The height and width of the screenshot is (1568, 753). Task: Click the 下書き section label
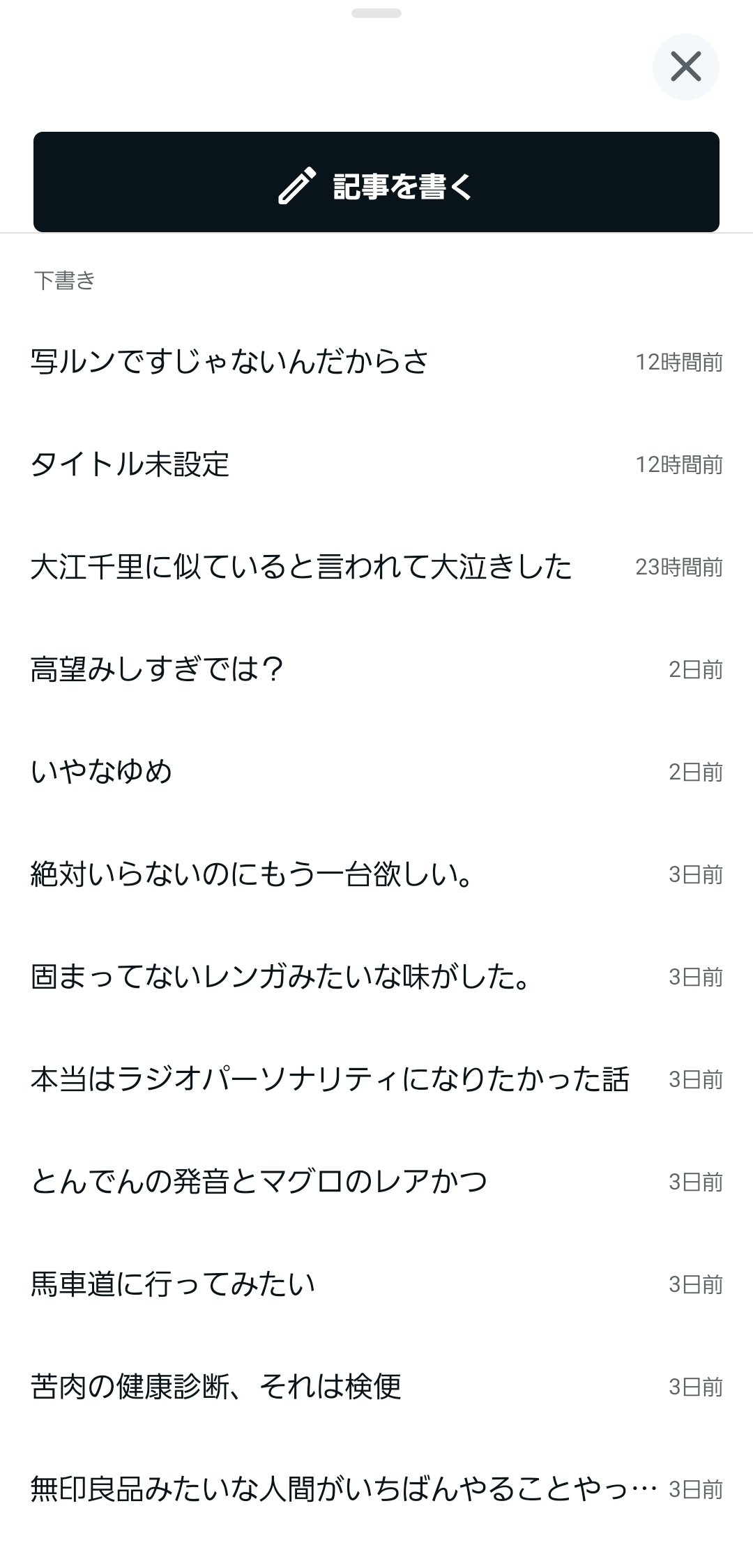tap(64, 280)
